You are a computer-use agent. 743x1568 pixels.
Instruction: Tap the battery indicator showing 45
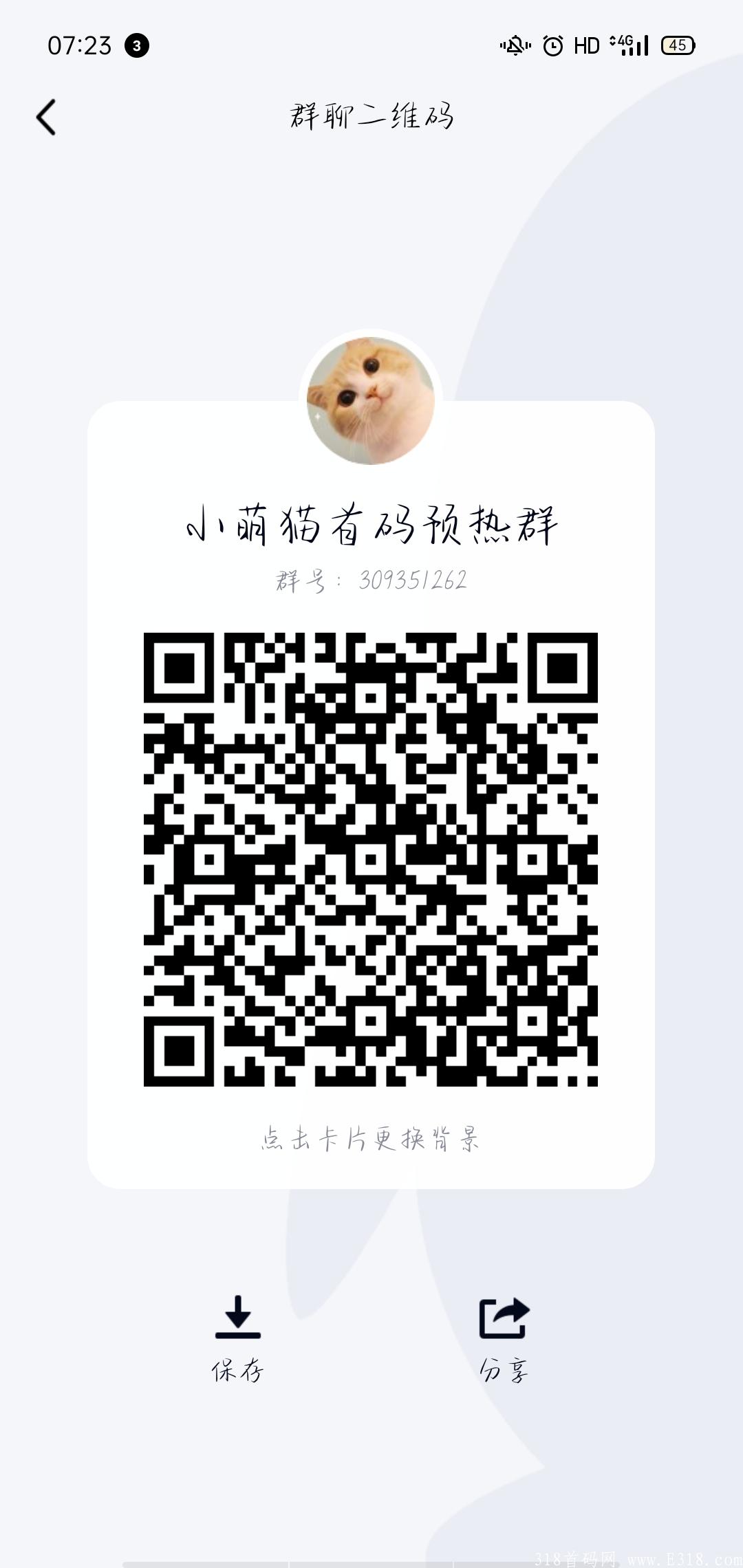coord(677,45)
